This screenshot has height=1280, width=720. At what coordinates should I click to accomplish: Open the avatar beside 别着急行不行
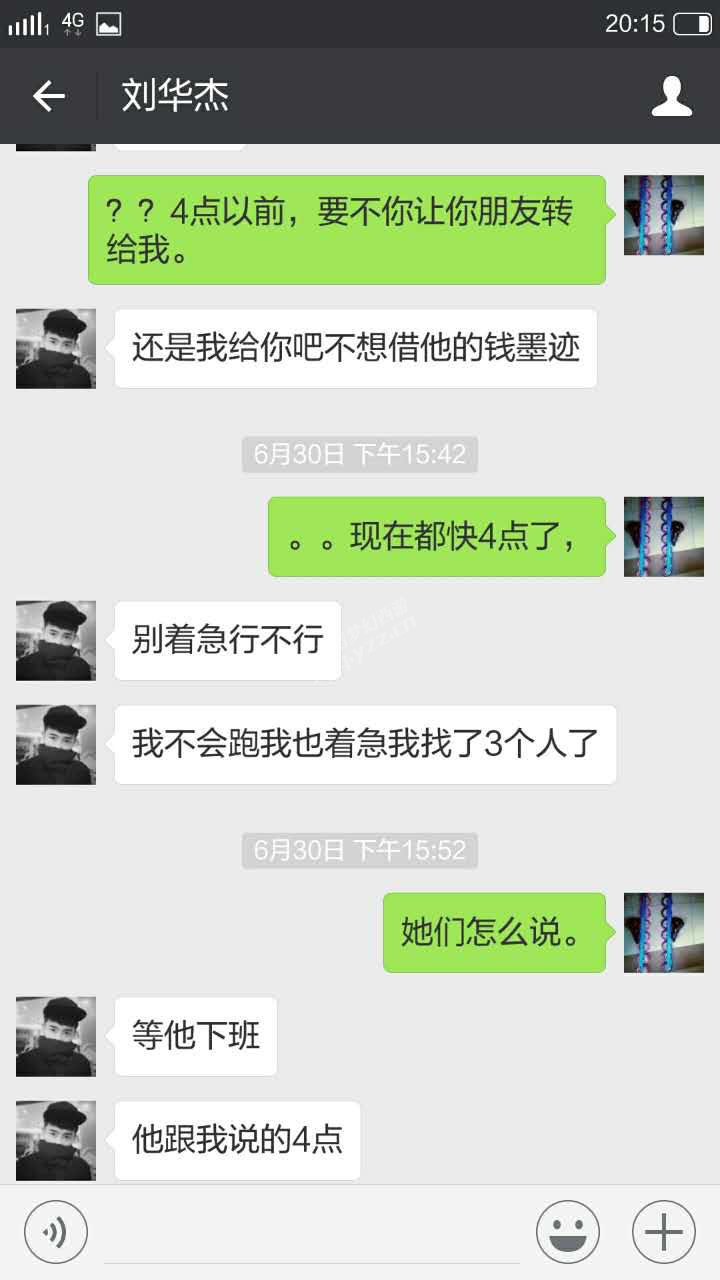(56, 640)
